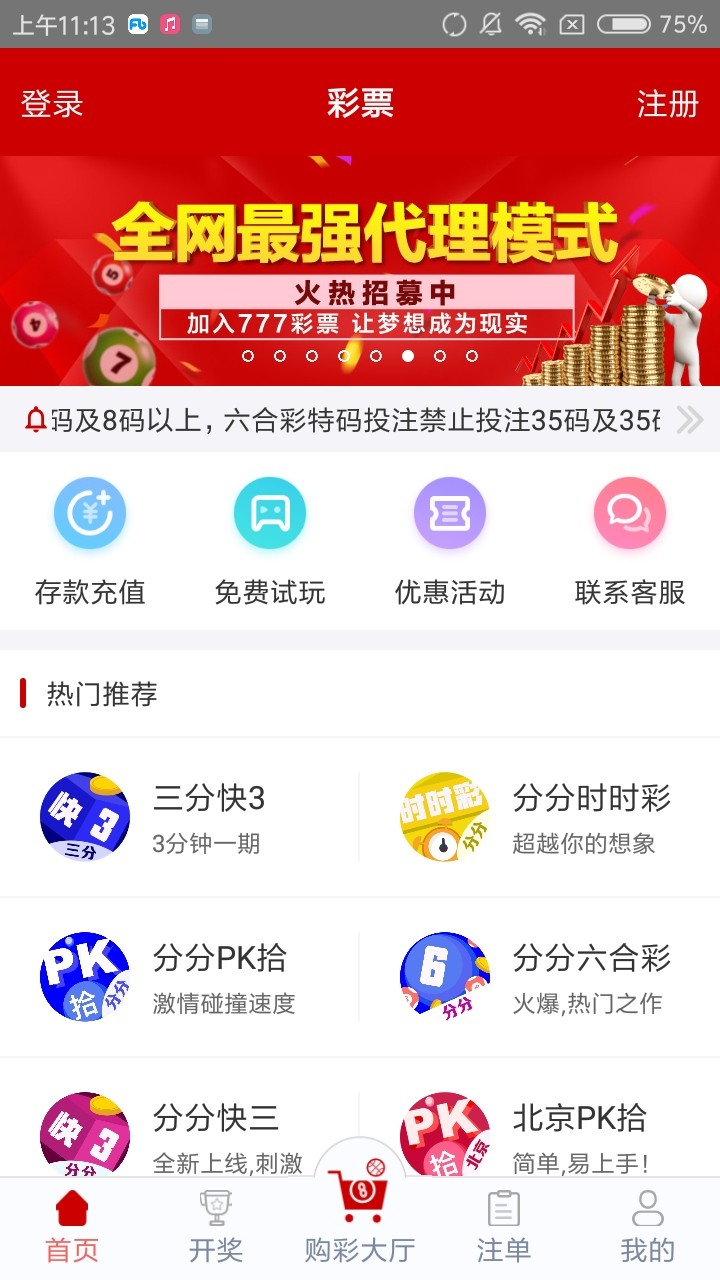This screenshot has height=1280, width=720.
Task: Open the 存款充值 deposit icon
Action: tap(90, 512)
